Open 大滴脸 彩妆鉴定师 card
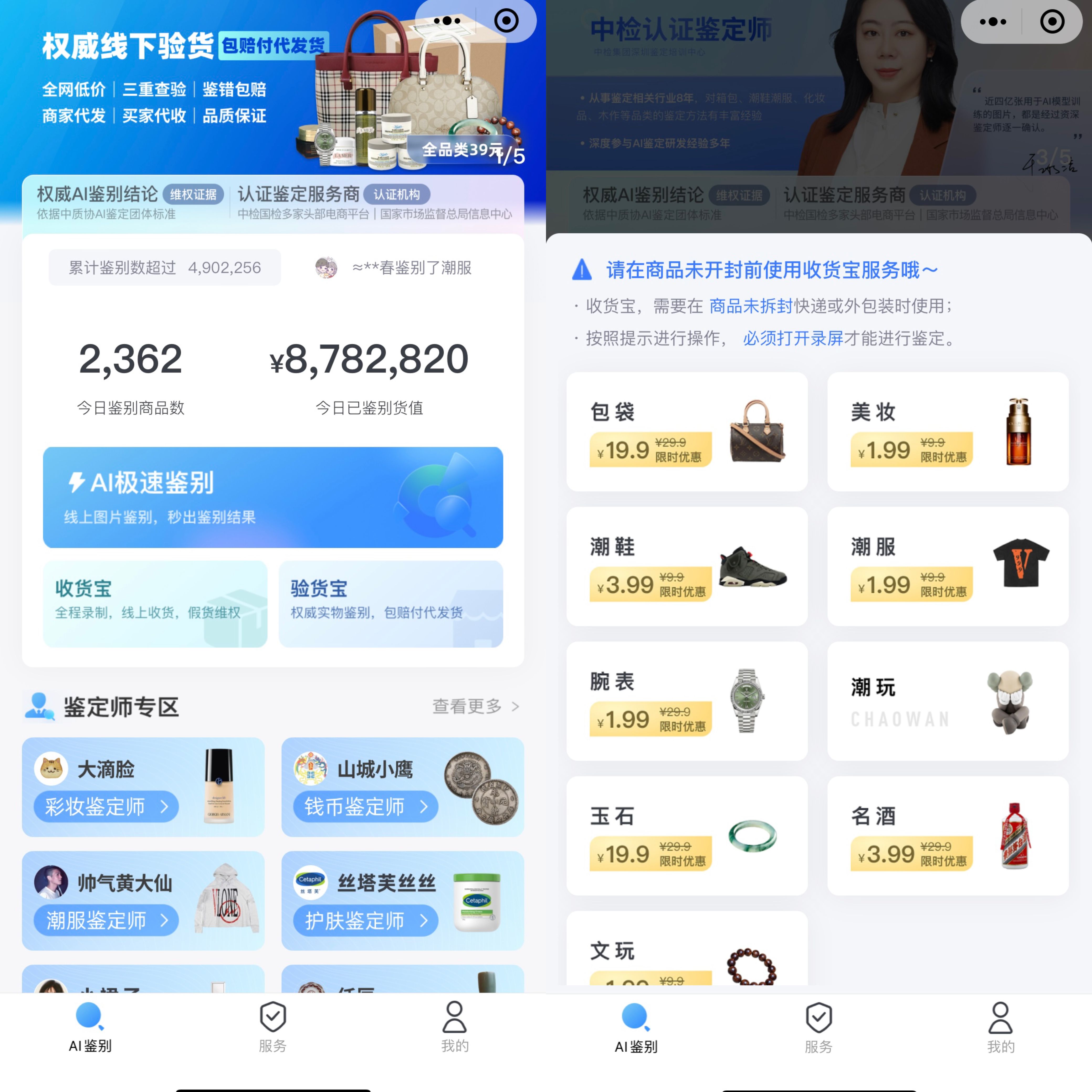 coord(143,786)
